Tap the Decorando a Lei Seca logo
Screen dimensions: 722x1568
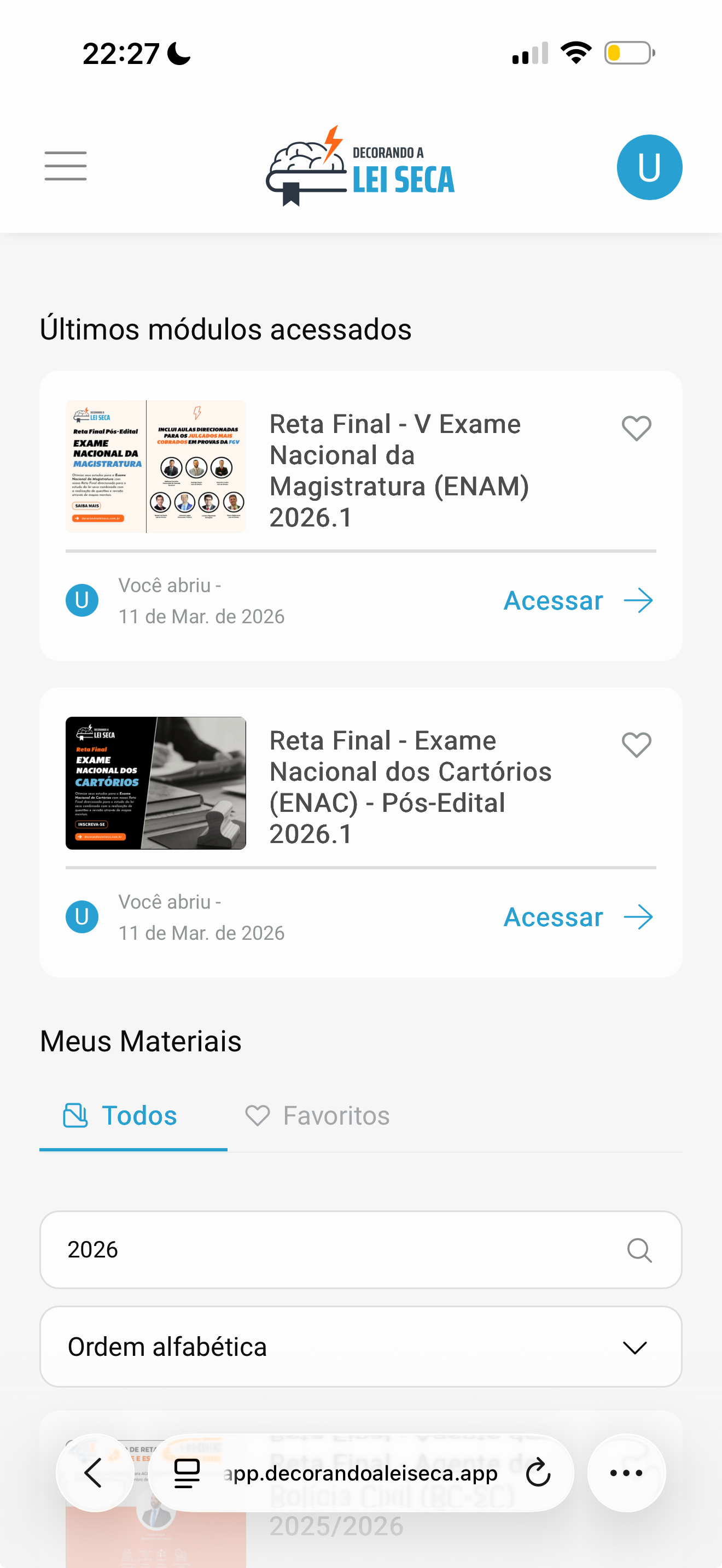point(360,166)
